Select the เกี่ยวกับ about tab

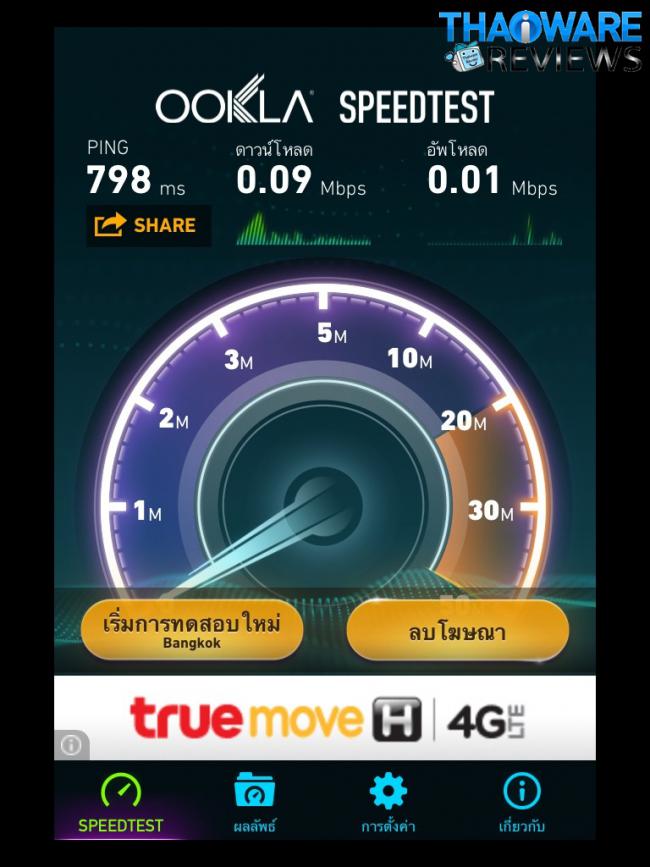tap(521, 803)
